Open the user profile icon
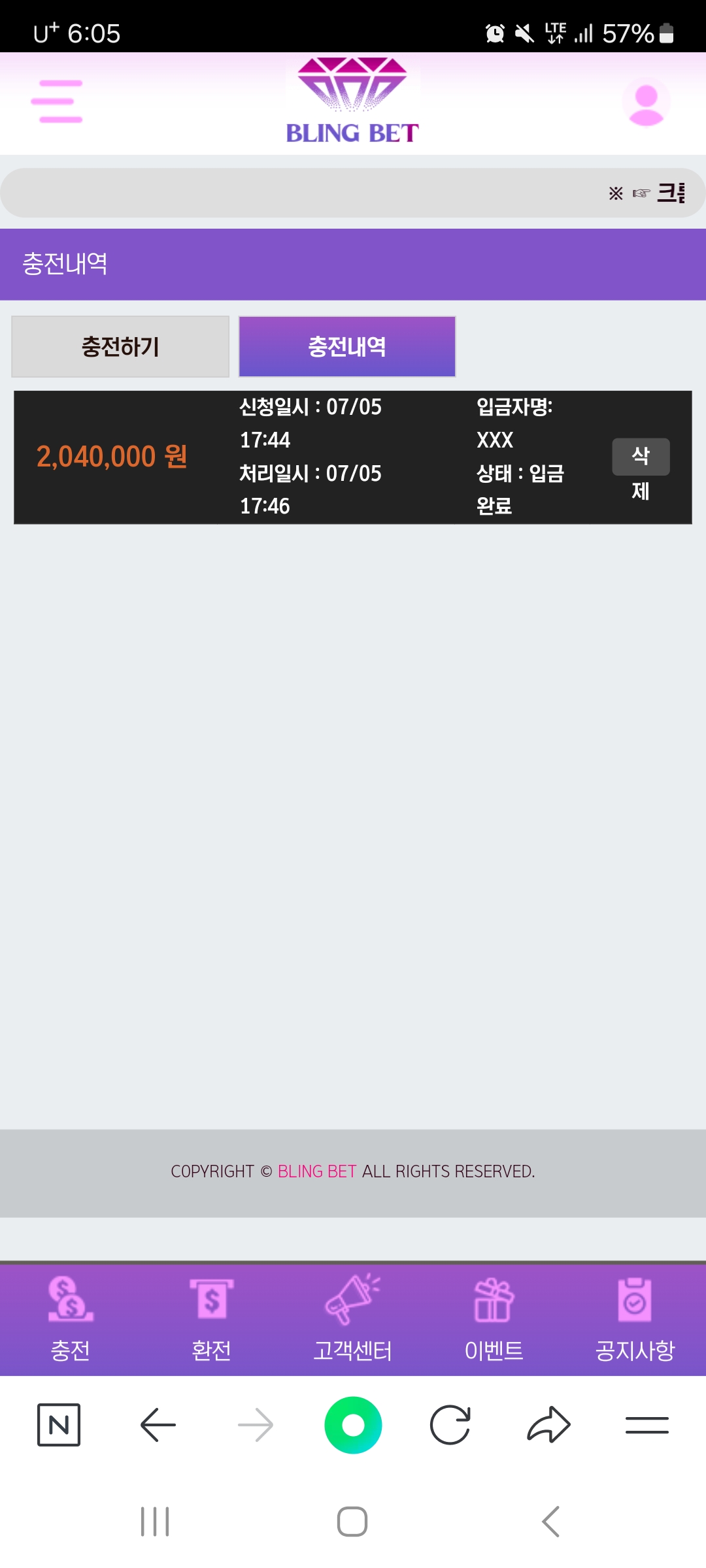 (x=646, y=103)
